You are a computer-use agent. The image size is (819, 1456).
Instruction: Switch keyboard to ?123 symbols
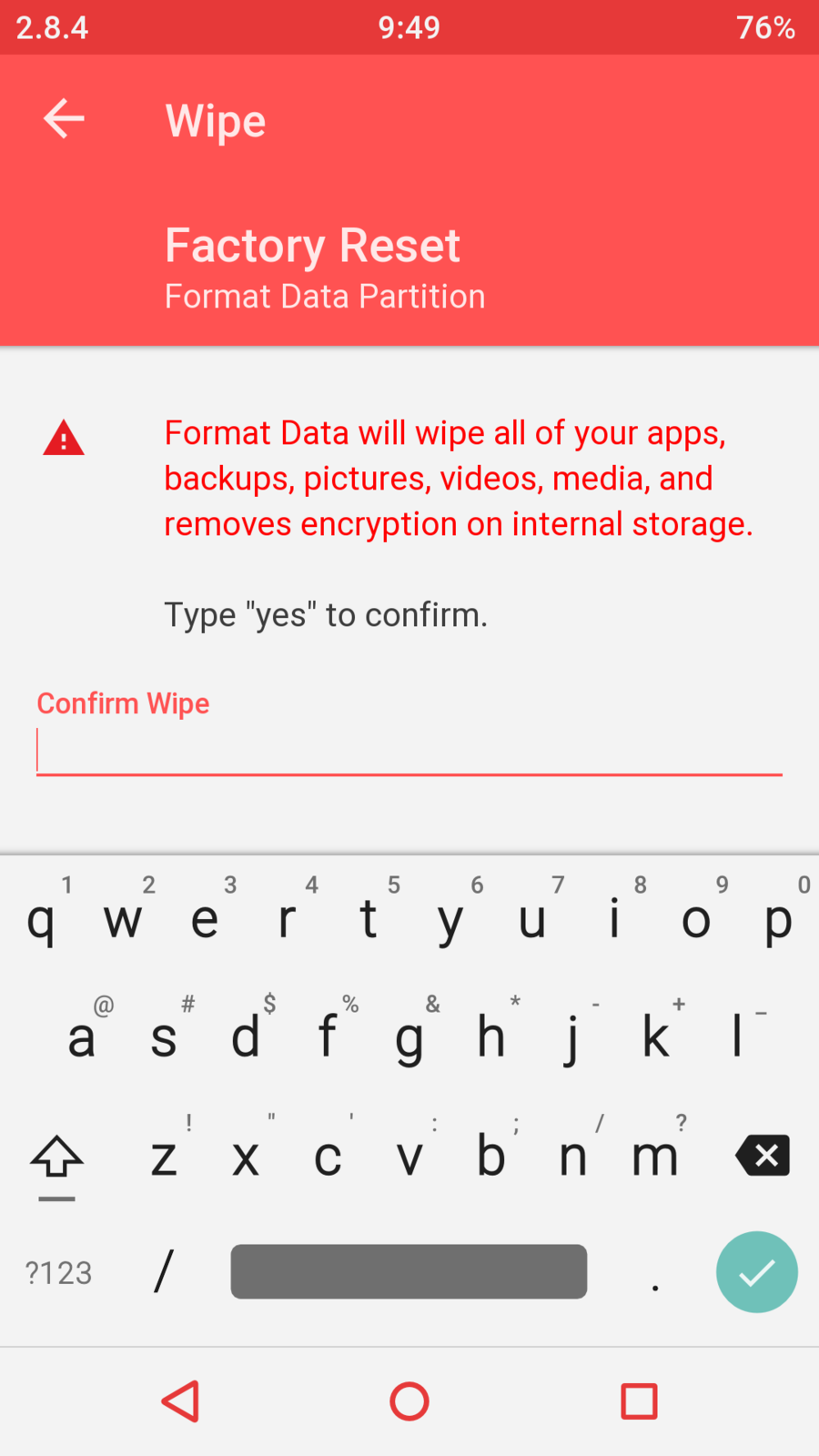click(x=59, y=1272)
